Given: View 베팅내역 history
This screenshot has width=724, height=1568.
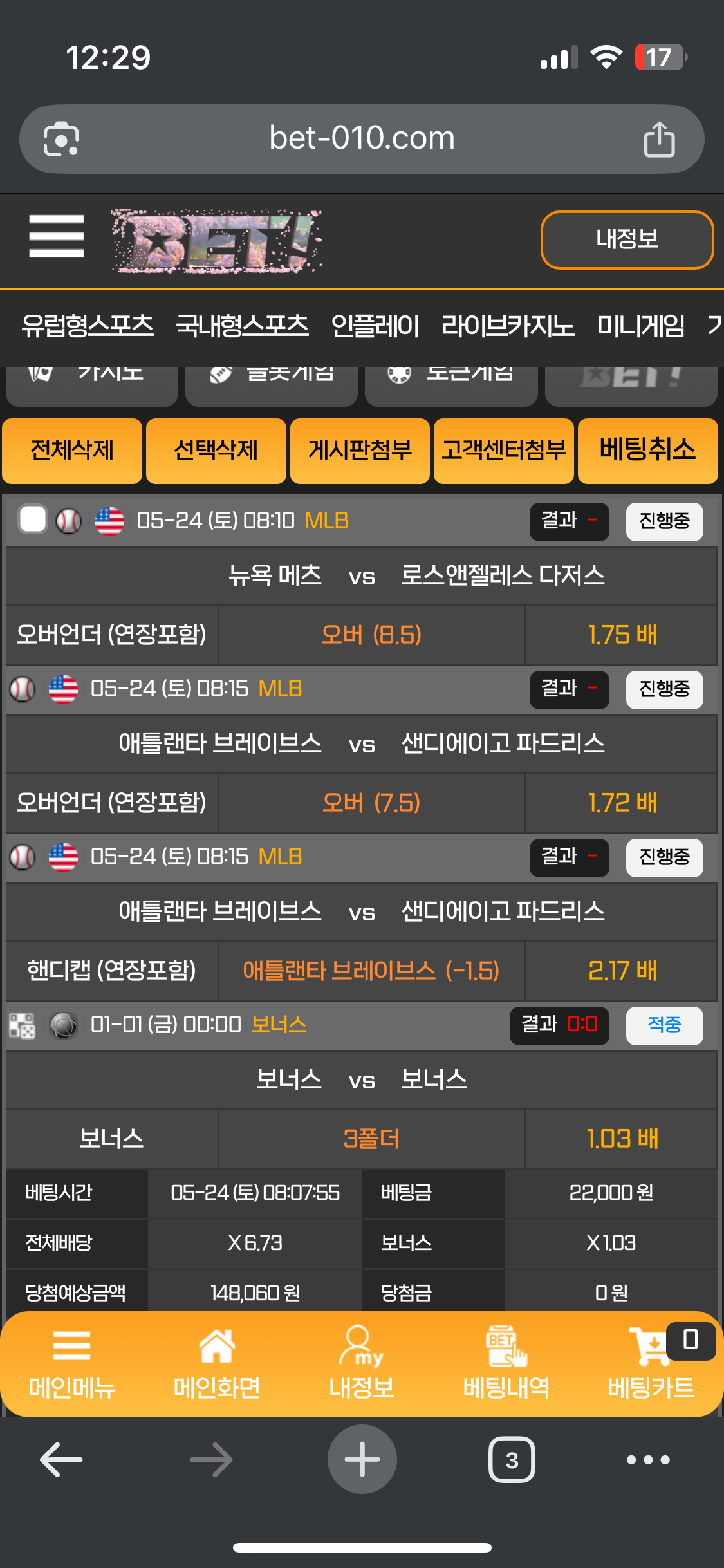Looking at the screenshot, I should point(506,1363).
